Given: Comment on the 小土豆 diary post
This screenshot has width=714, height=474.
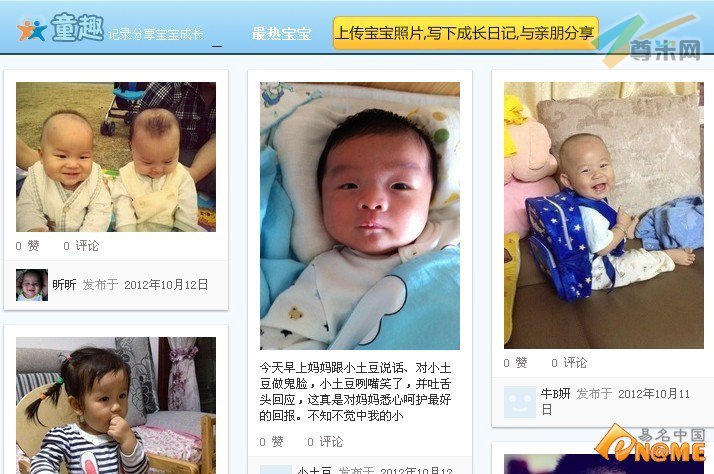Looking at the screenshot, I should [x=325, y=441].
